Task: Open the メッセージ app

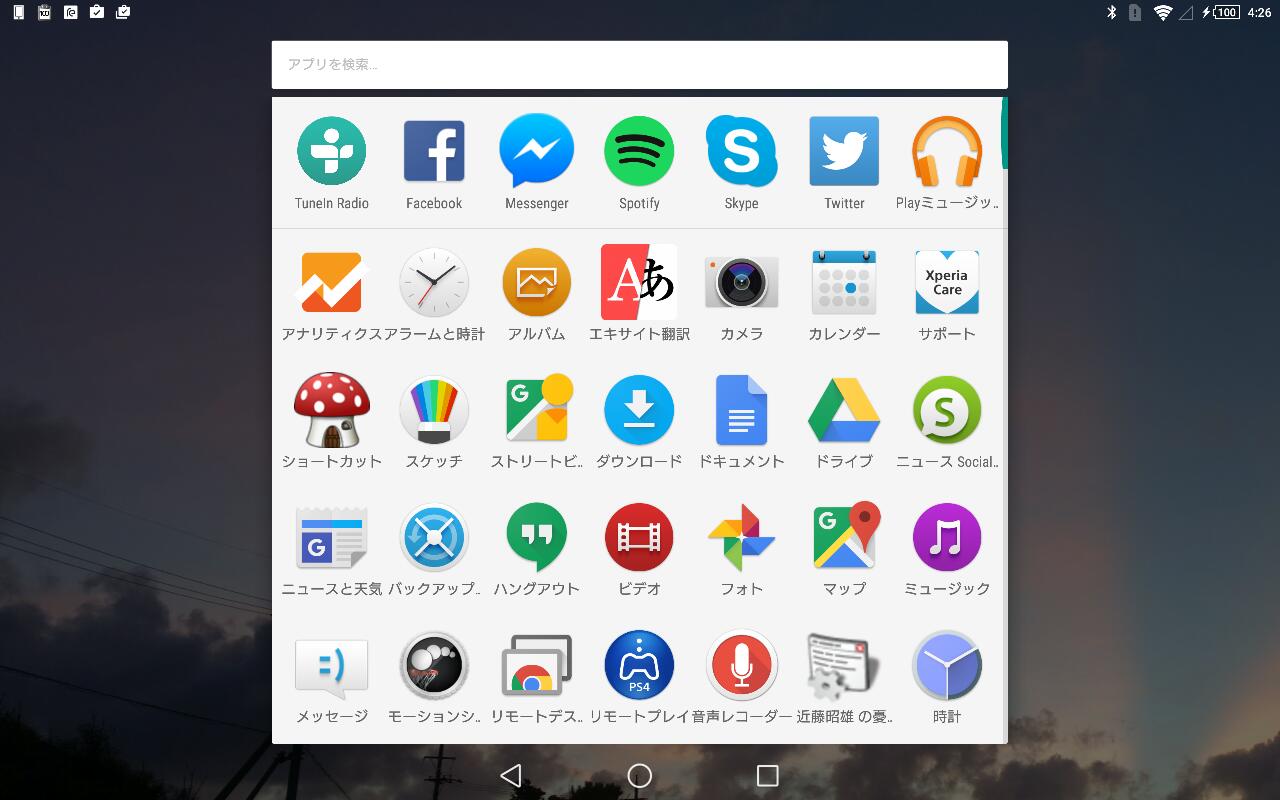Action: click(x=332, y=665)
